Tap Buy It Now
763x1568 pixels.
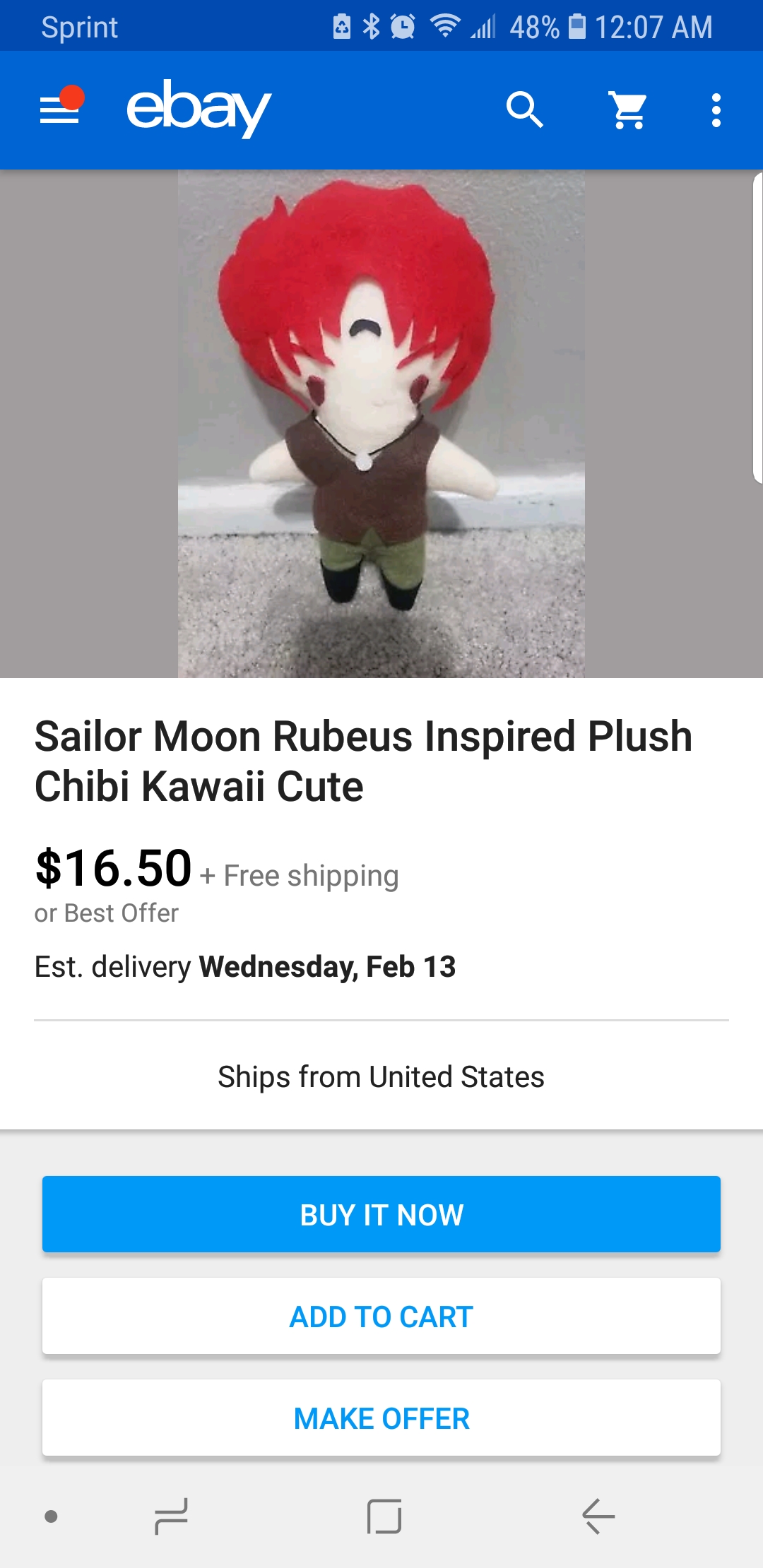pos(381,1214)
